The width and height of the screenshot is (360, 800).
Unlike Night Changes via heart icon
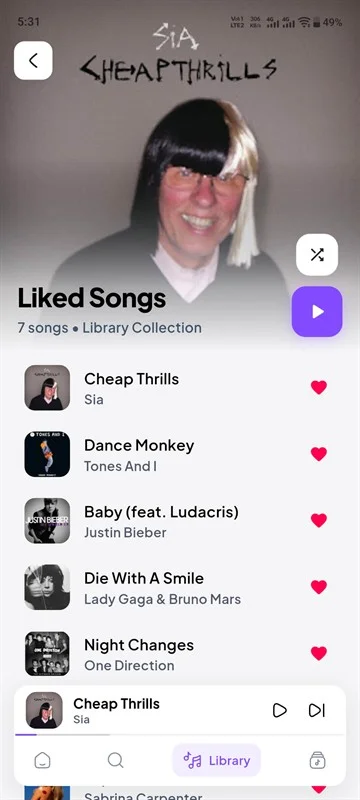319,654
